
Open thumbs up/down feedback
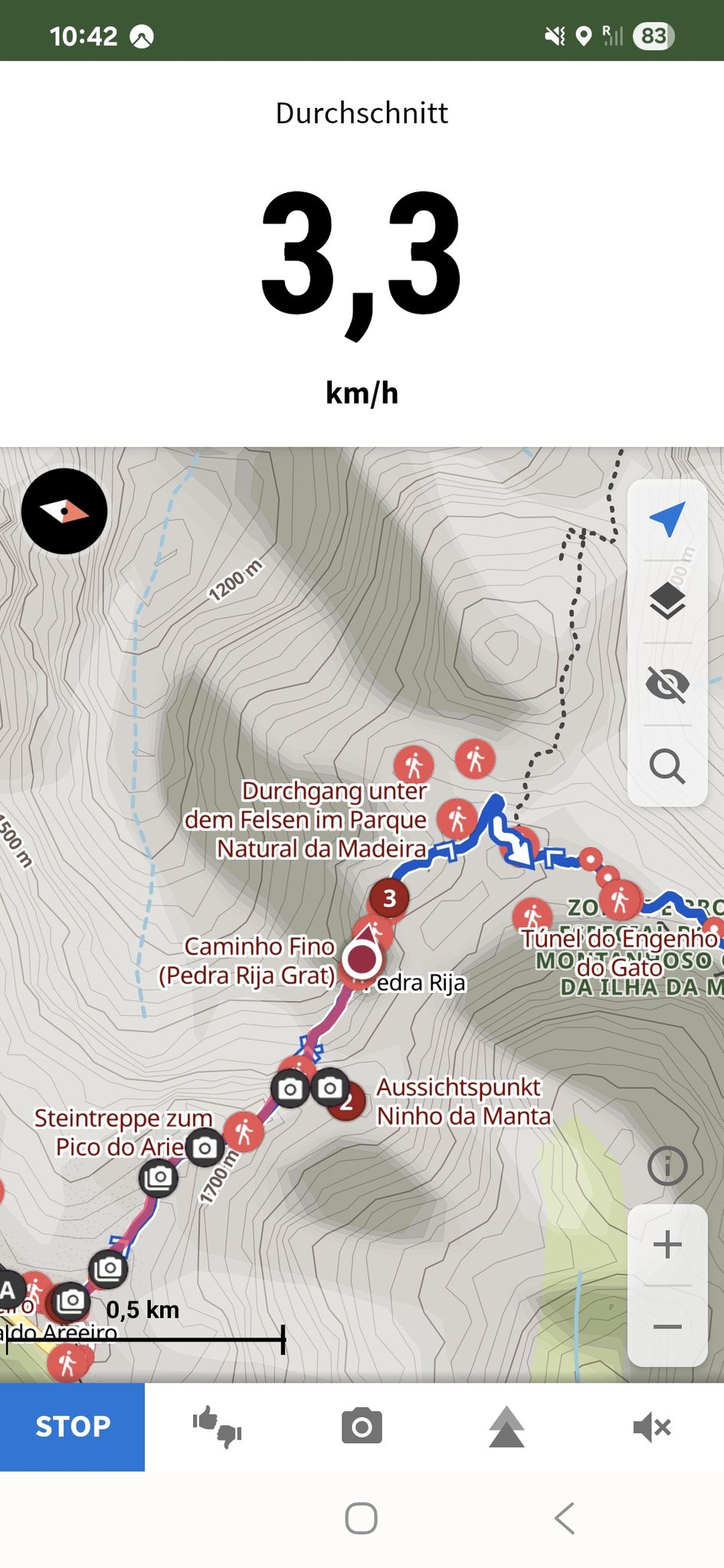tap(217, 1426)
